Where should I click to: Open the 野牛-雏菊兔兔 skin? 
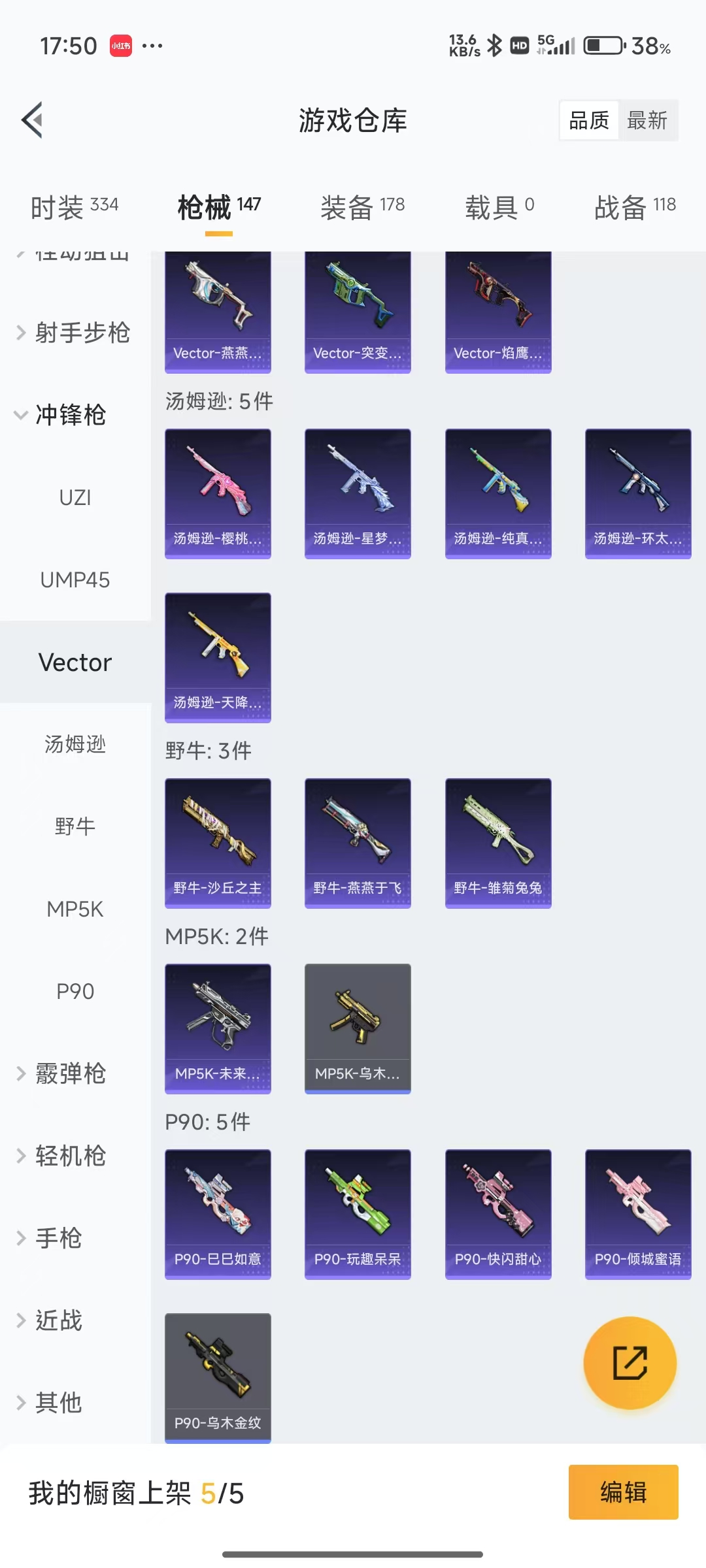point(498,843)
